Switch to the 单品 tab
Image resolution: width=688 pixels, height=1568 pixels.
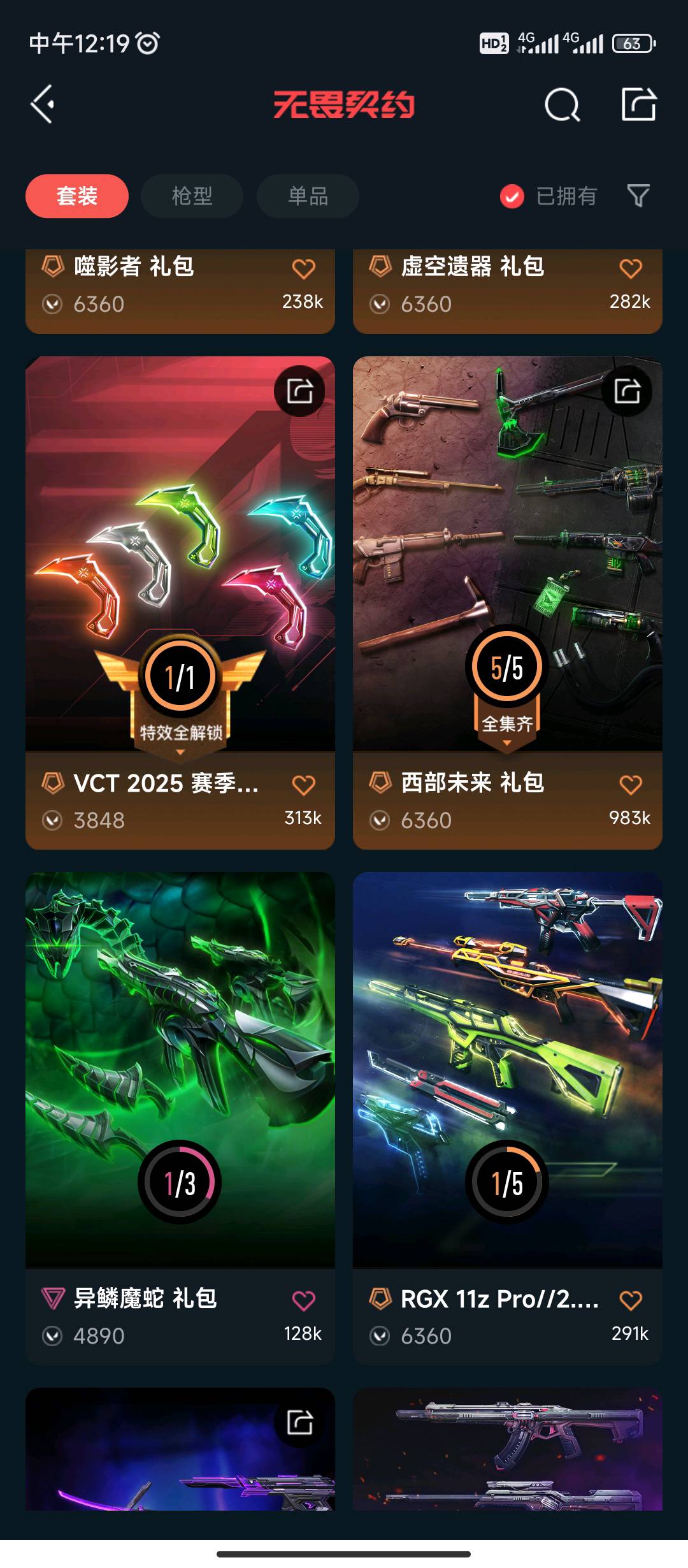coord(308,196)
